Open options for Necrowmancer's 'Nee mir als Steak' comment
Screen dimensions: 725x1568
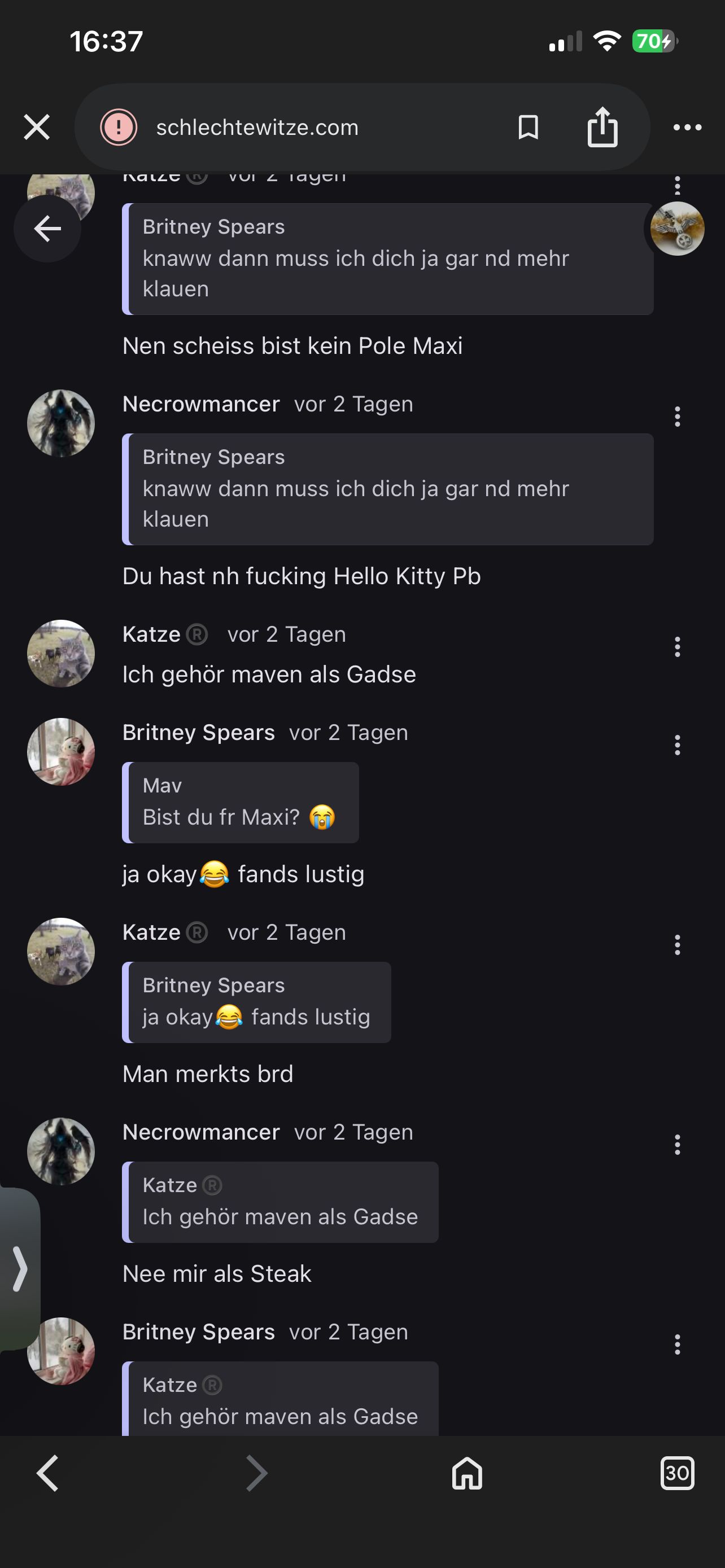point(677,1144)
